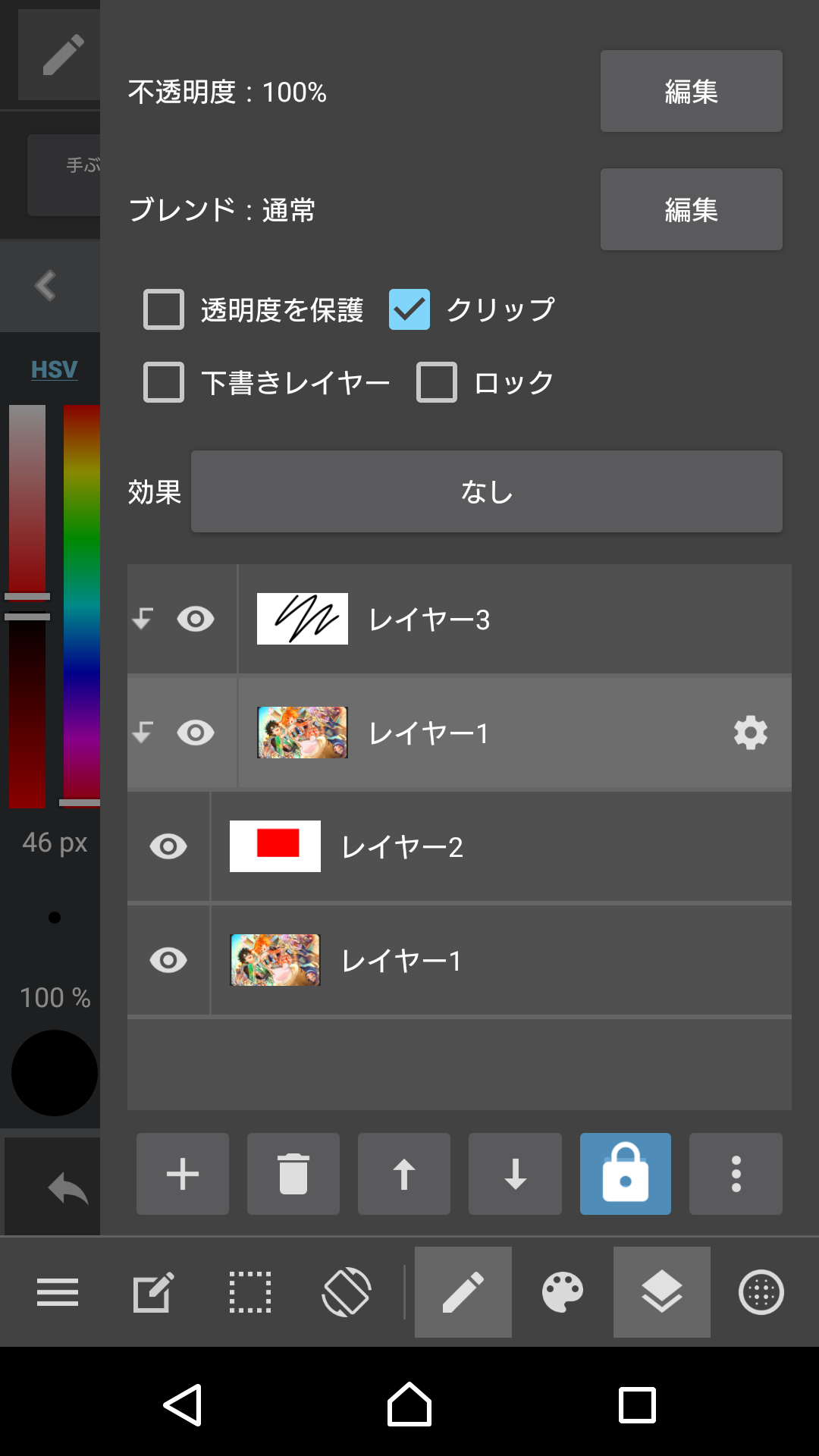Open the 効果 selector showing なし

pos(486,491)
